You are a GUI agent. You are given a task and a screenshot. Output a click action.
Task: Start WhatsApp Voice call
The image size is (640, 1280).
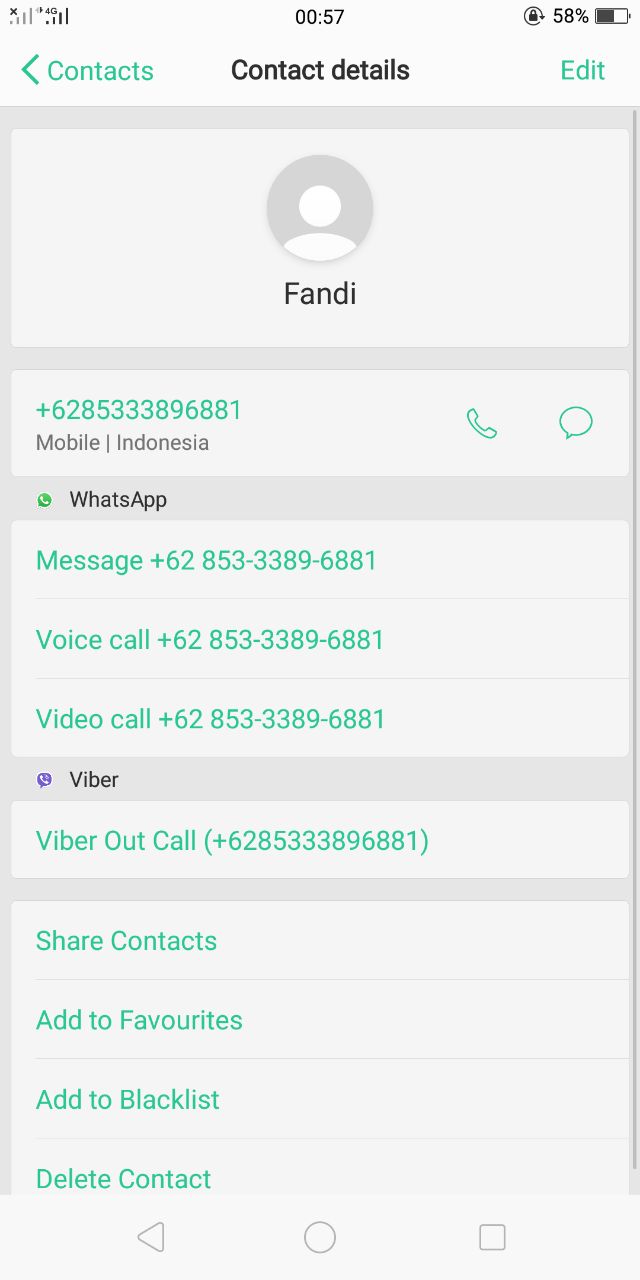(x=320, y=640)
